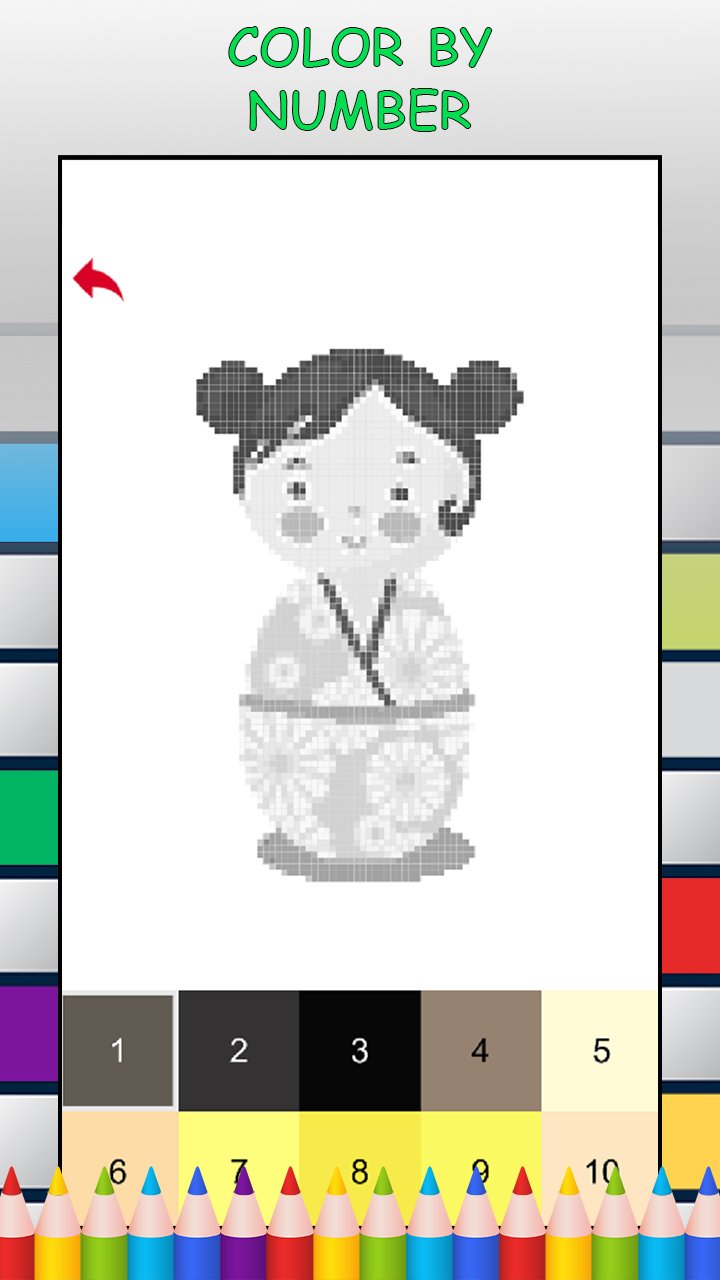720x1280 pixels.
Task: Select color number 10 swatch
Action: tap(600, 1140)
